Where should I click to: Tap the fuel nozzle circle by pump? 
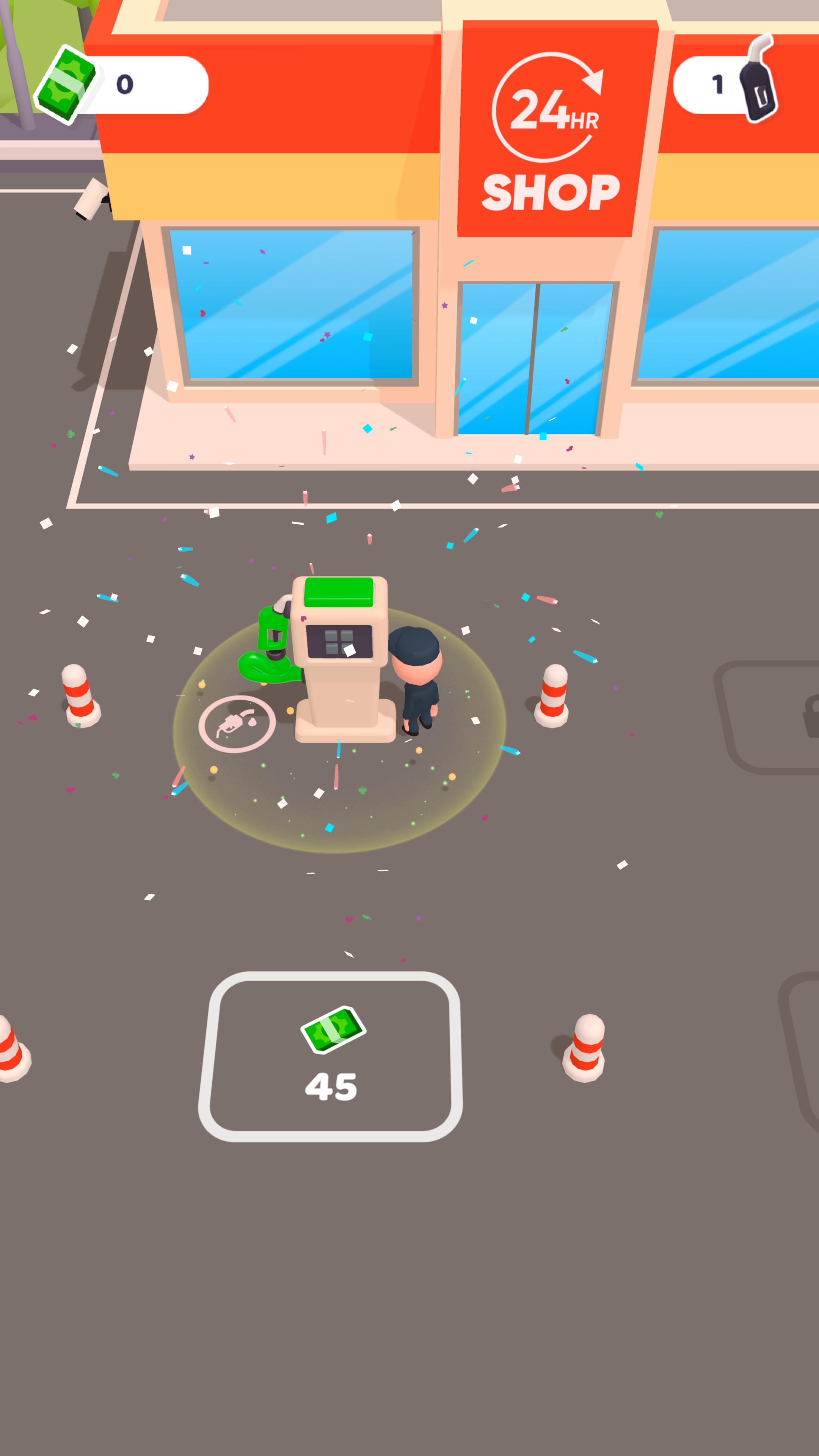237,723
